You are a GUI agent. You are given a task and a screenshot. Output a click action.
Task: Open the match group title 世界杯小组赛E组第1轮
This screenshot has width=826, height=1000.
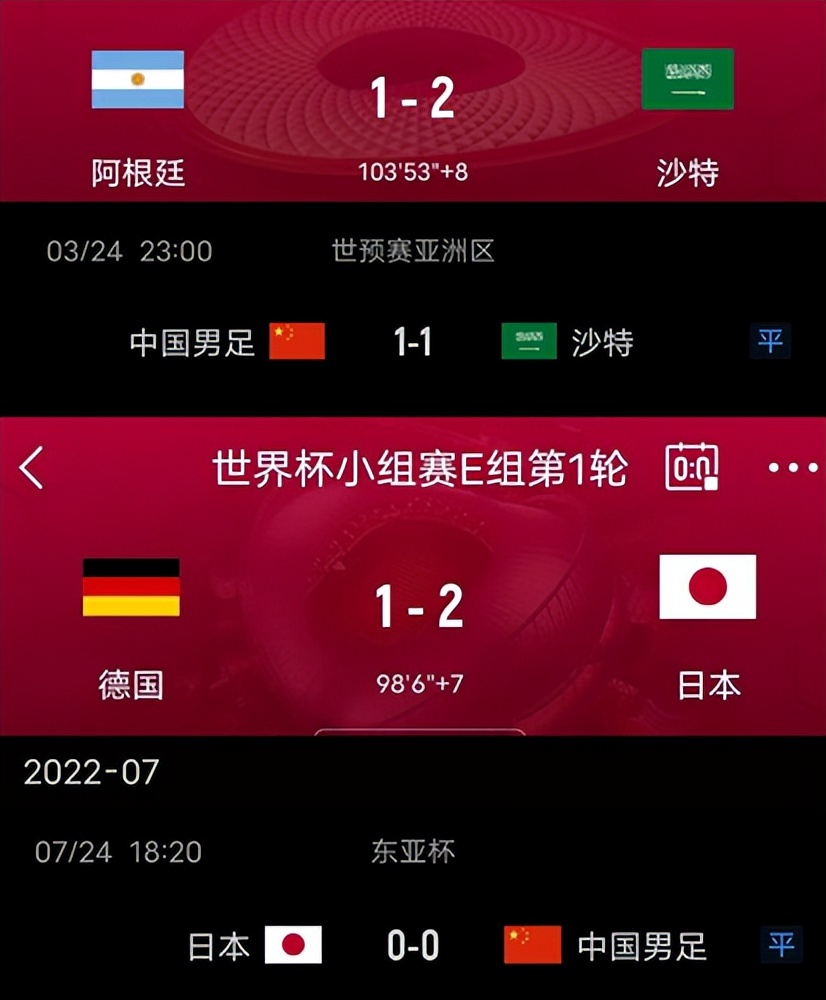pyautogui.click(x=420, y=468)
